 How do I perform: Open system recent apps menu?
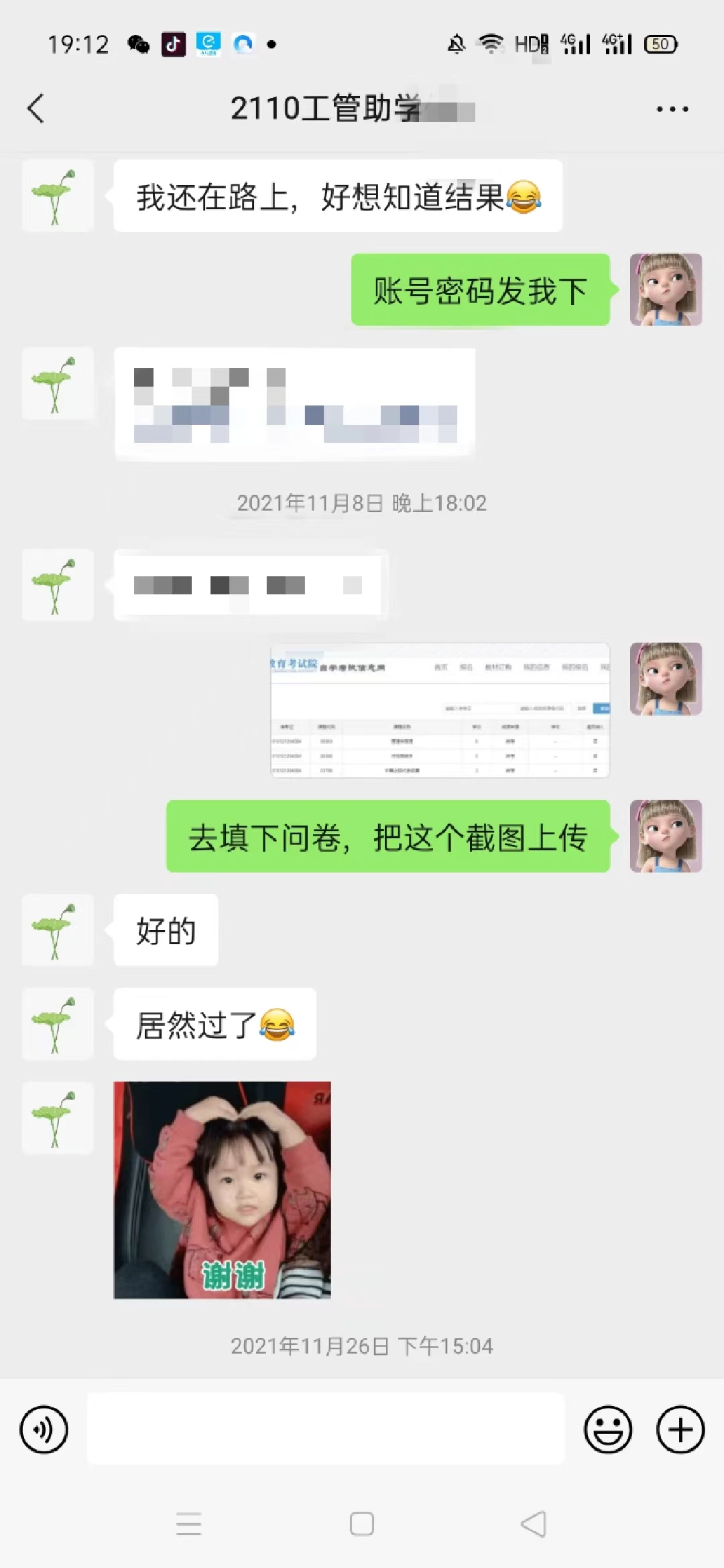(189, 1524)
